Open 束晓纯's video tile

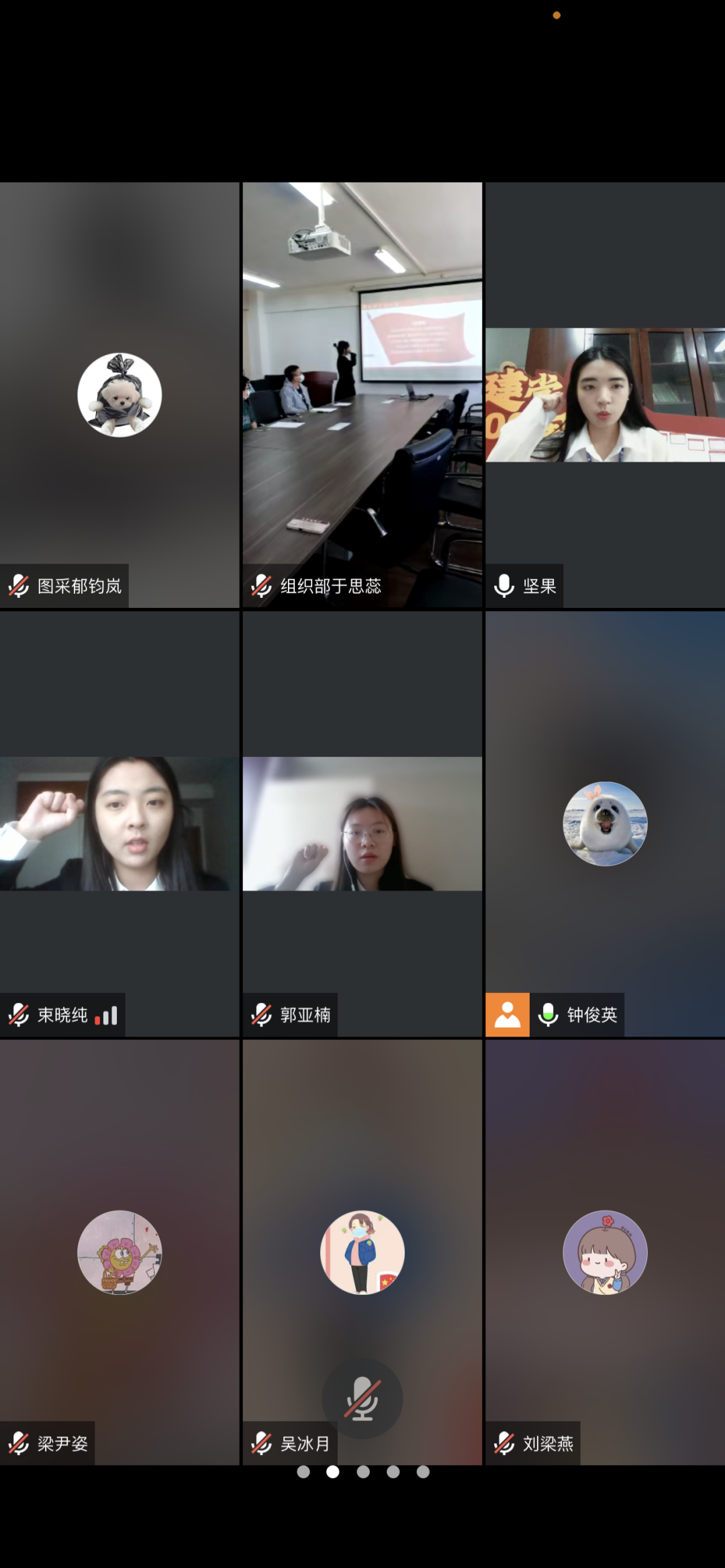119,823
